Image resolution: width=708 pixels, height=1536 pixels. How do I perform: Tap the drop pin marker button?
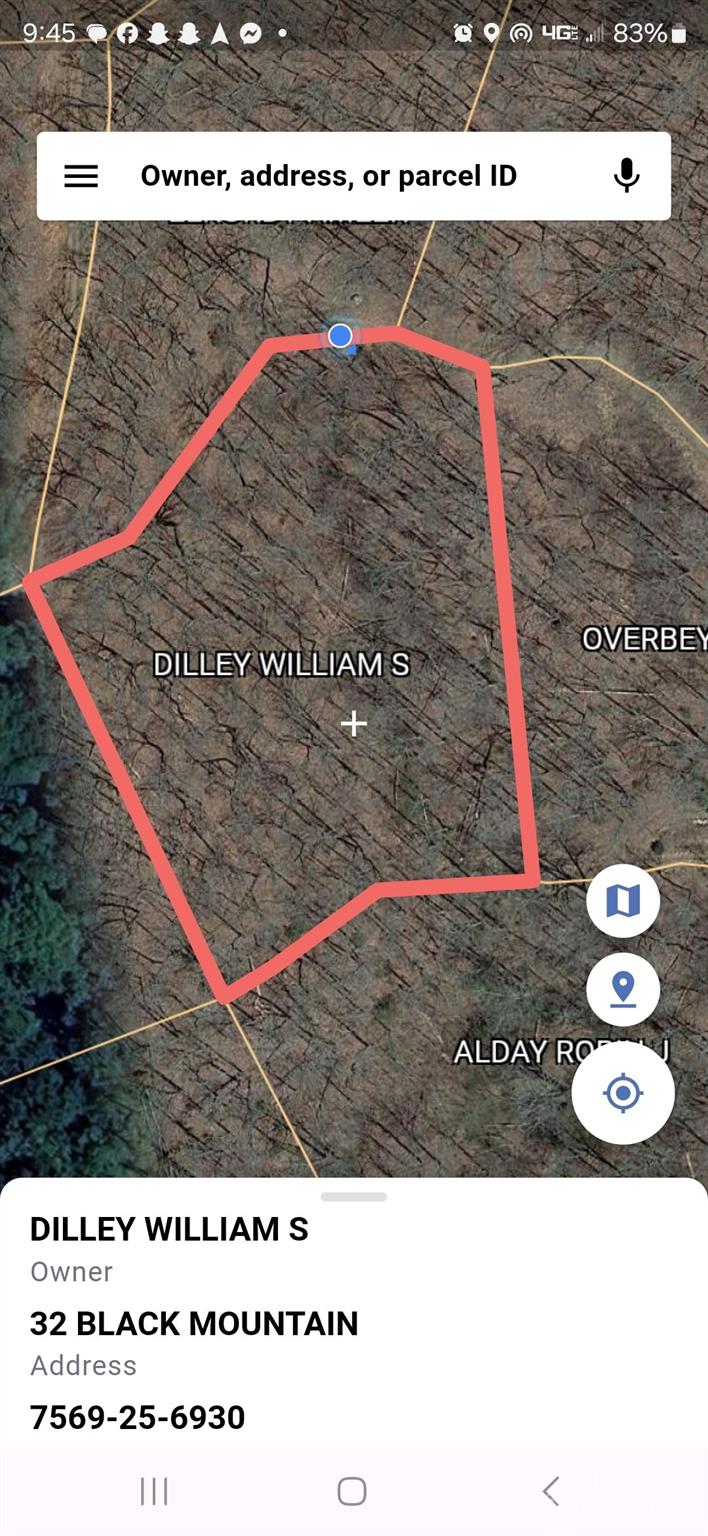pyautogui.click(x=623, y=989)
